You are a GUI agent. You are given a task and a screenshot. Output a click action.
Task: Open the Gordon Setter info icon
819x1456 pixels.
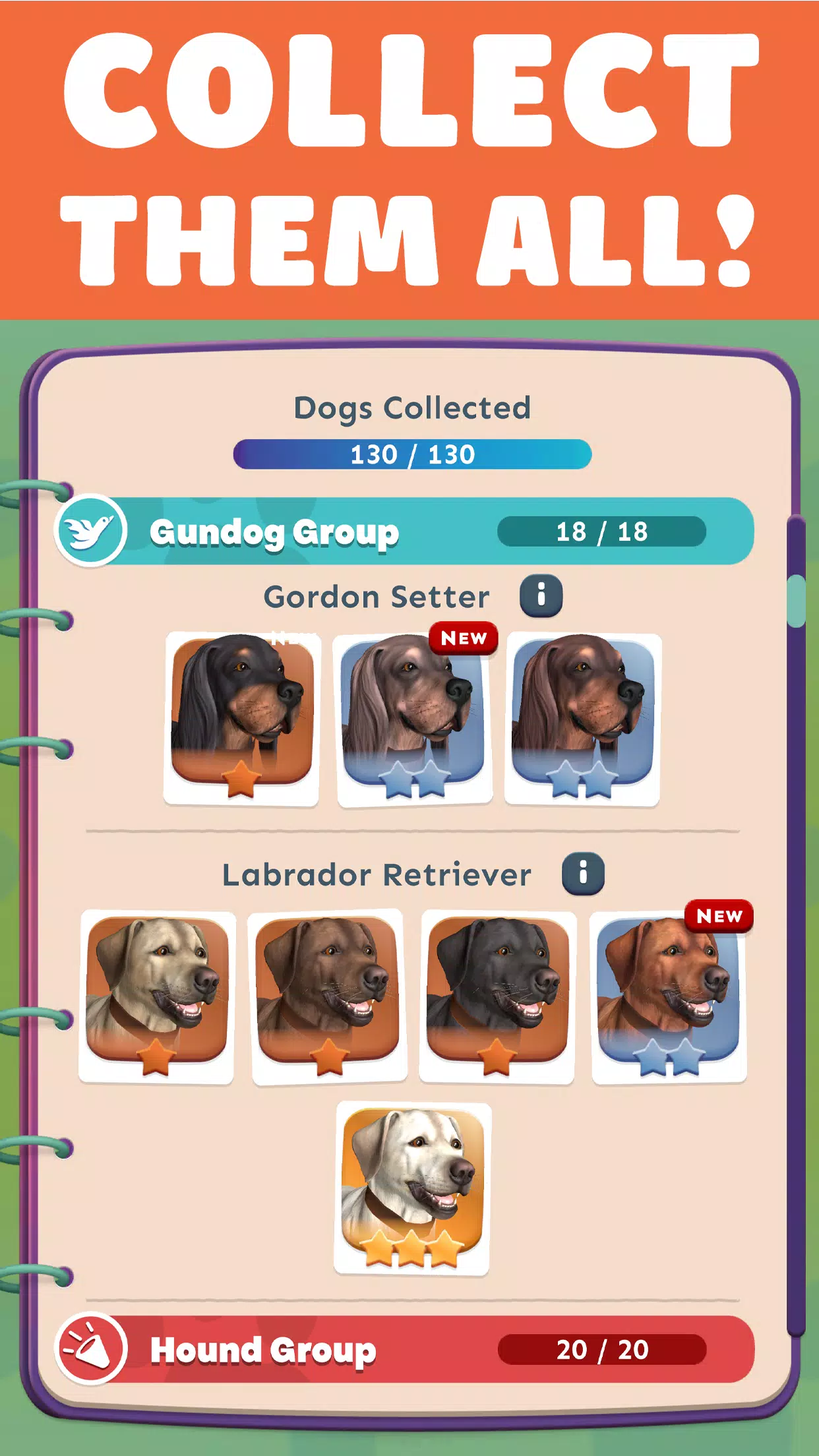coord(539,597)
